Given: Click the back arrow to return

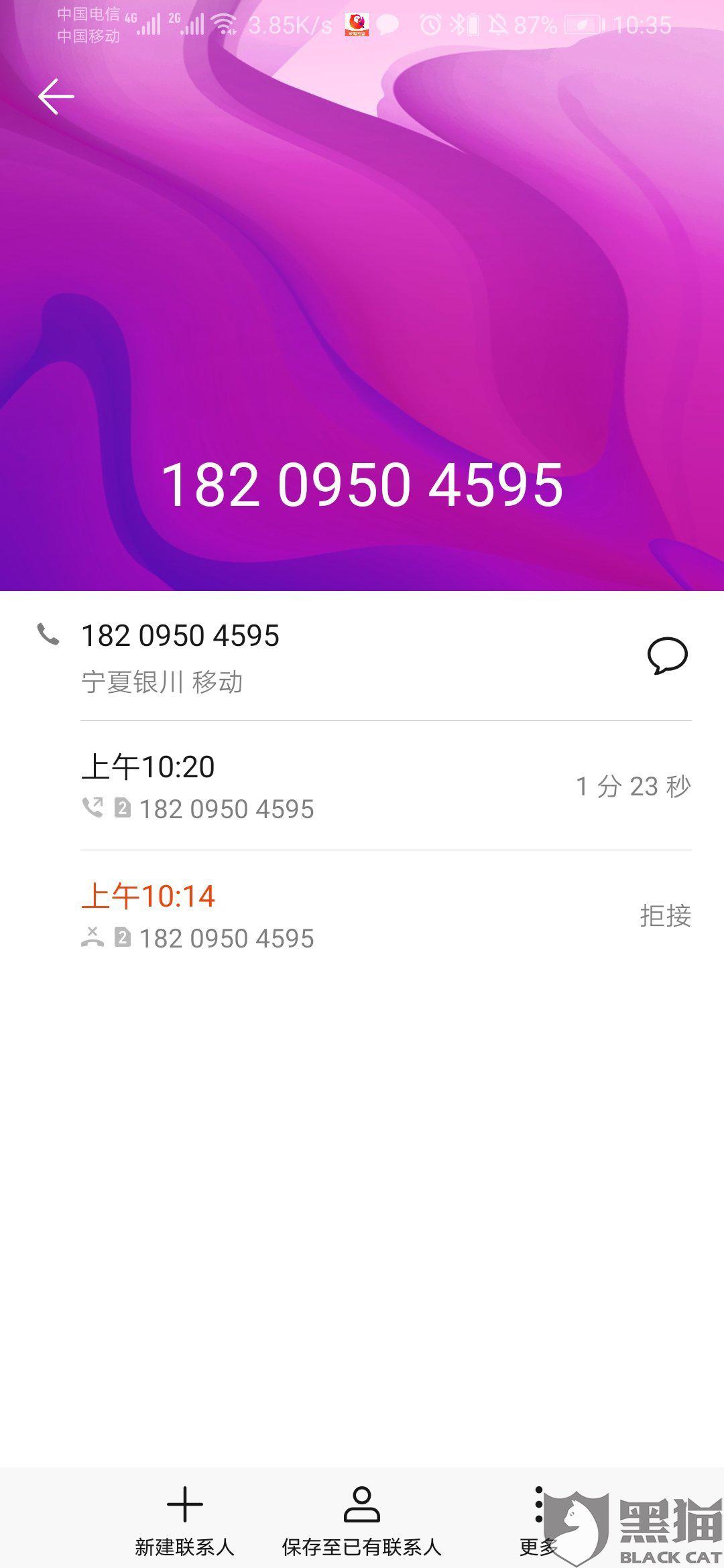Looking at the screenshot, I should [58, 96].
